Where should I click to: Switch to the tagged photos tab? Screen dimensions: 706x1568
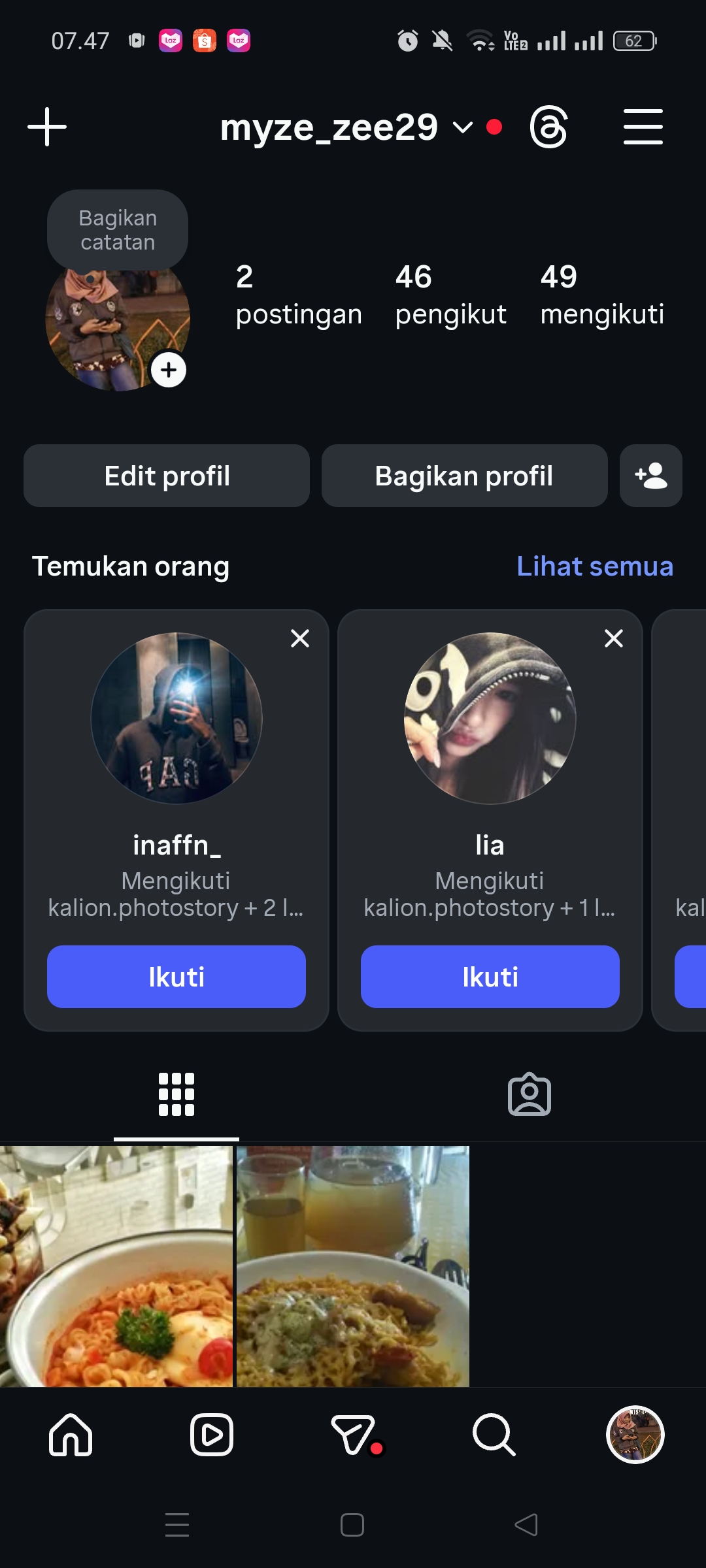tap(529, 1094)
